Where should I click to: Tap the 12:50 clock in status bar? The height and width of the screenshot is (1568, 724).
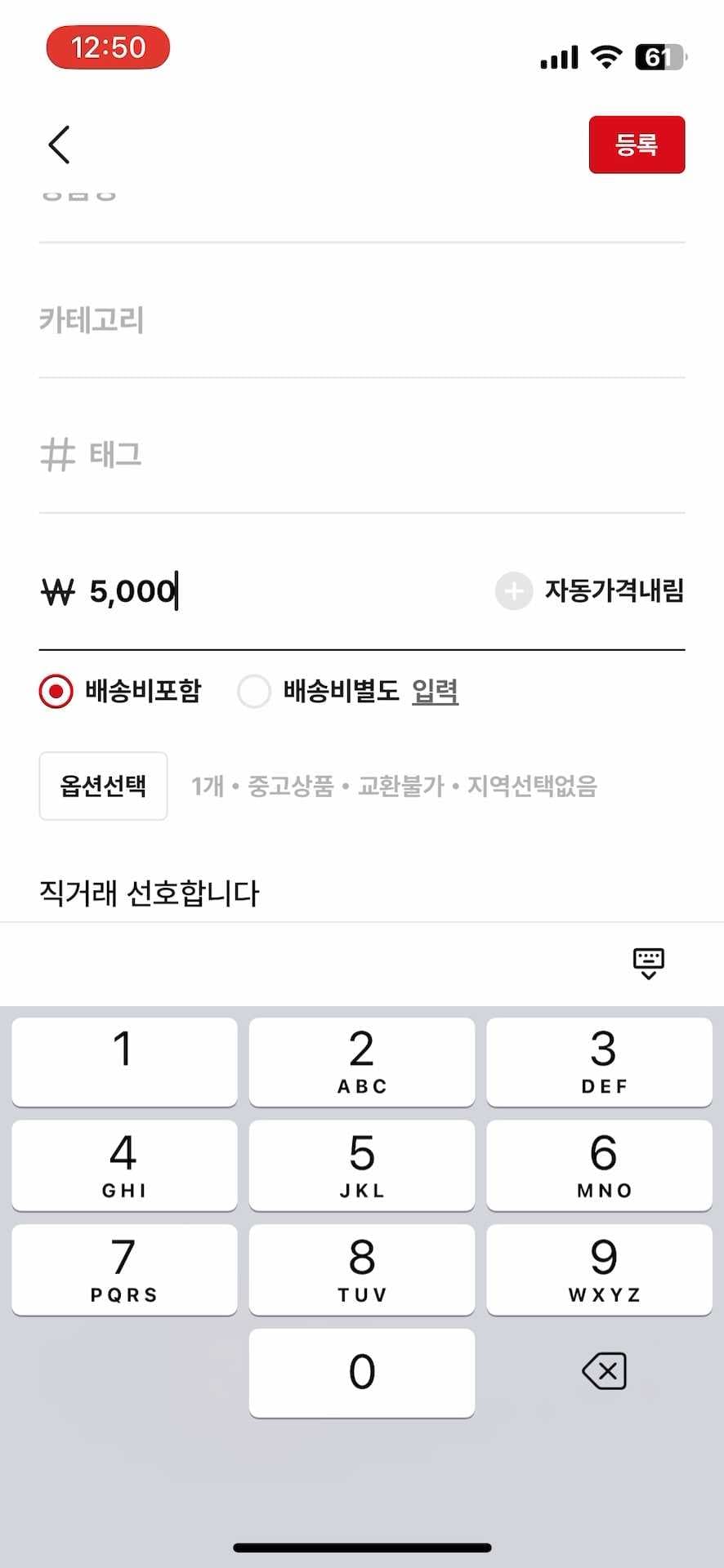(x=108, y=47)
